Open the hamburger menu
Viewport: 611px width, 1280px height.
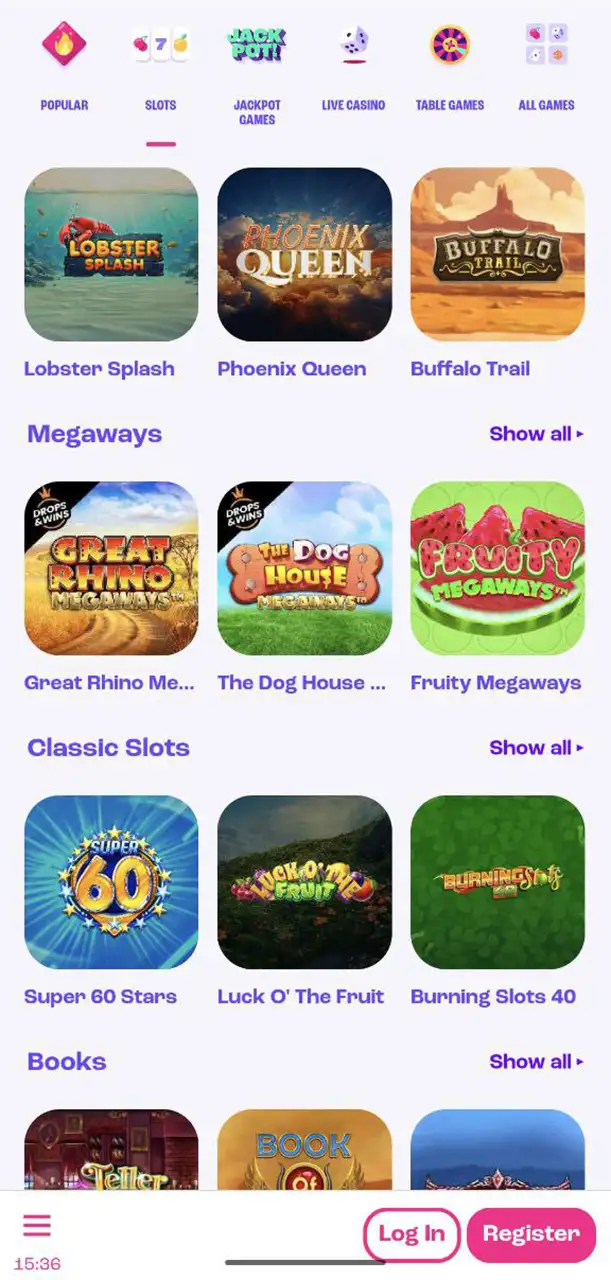37,1226
